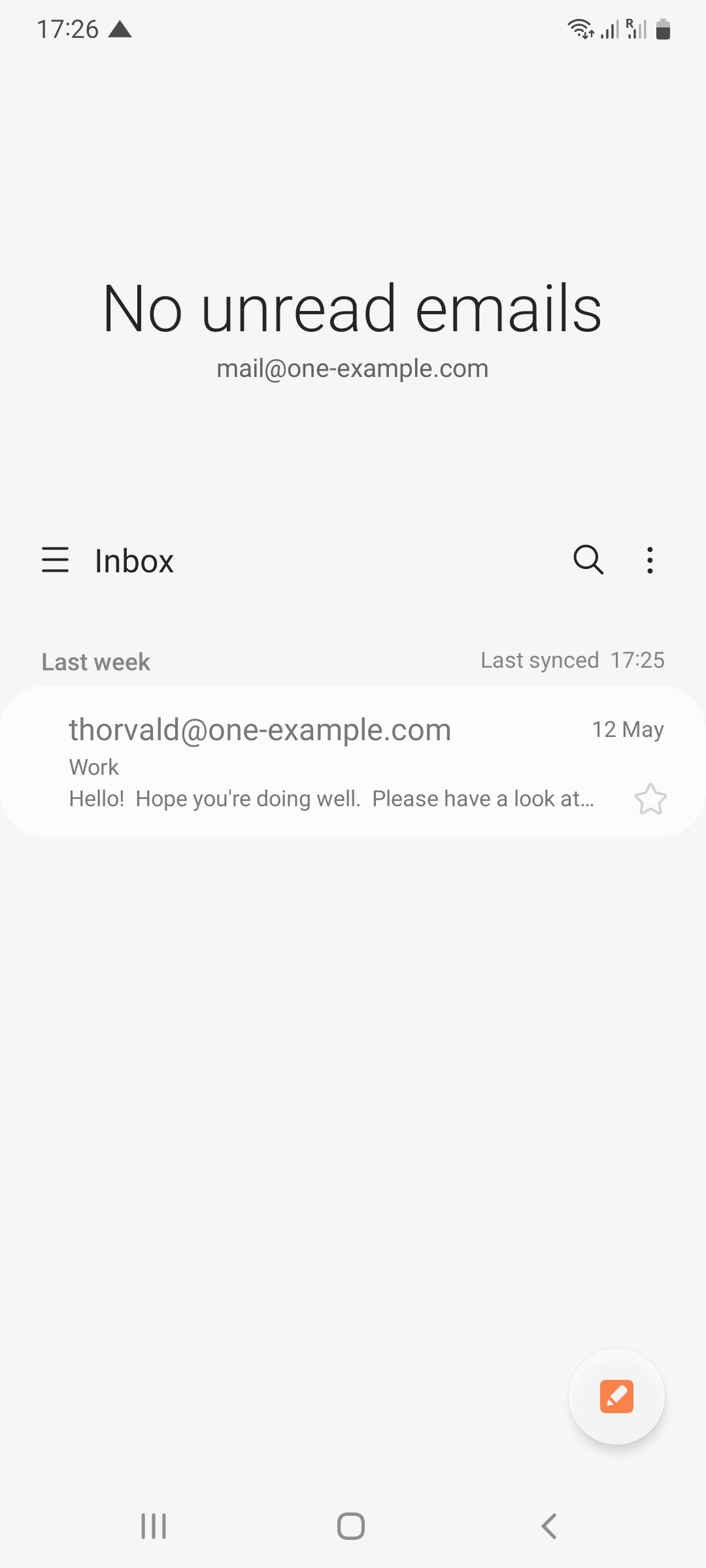Compose a new email

tap(616, 1396)
